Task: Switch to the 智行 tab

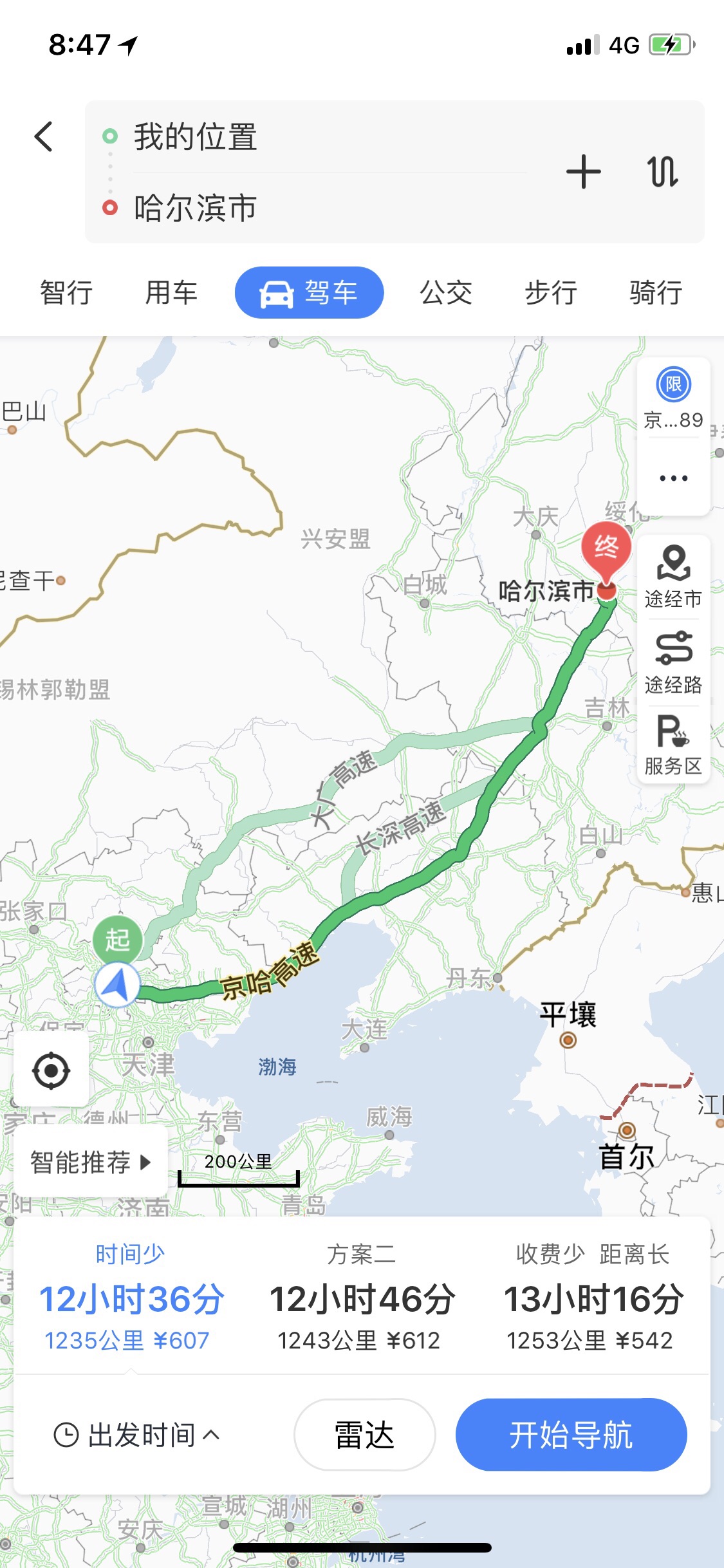Action: 66,293
